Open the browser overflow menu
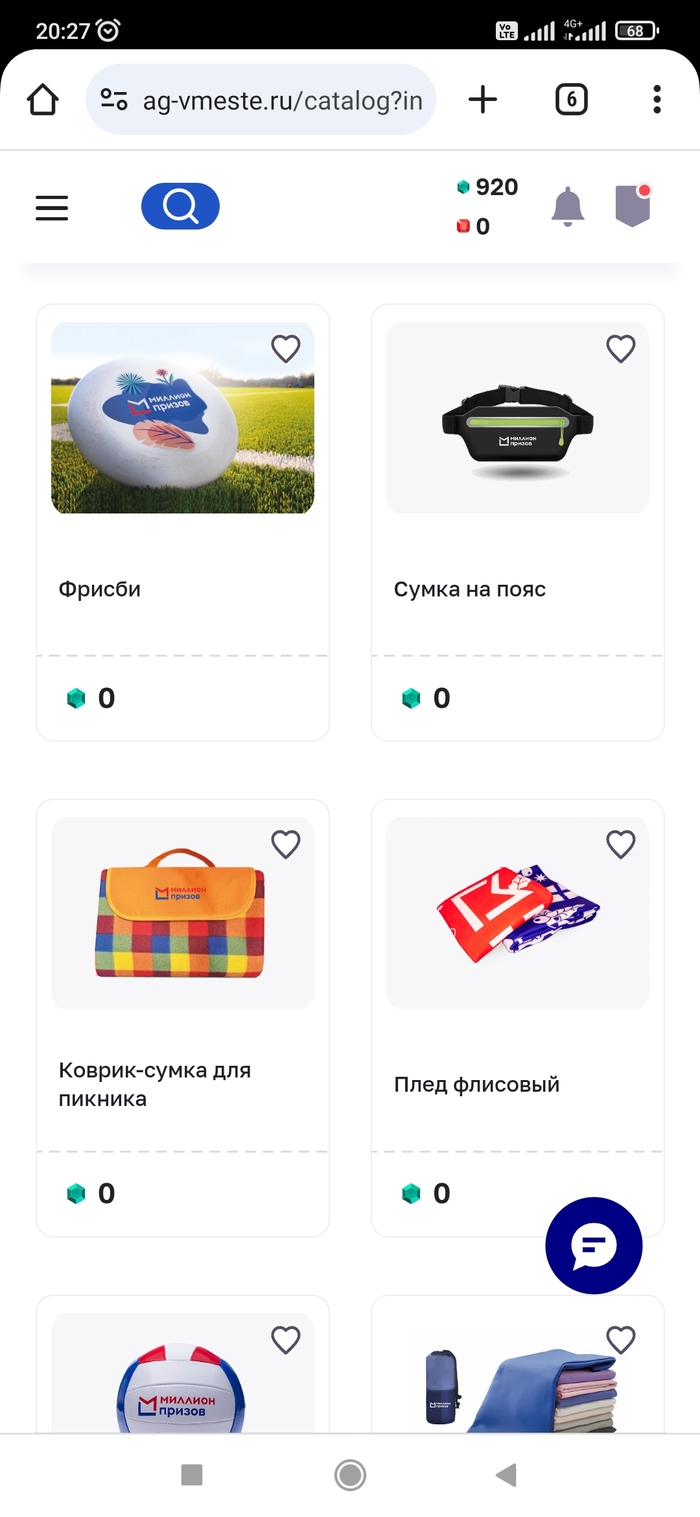The image size is (700, 1517). click(x=656, y=100)
